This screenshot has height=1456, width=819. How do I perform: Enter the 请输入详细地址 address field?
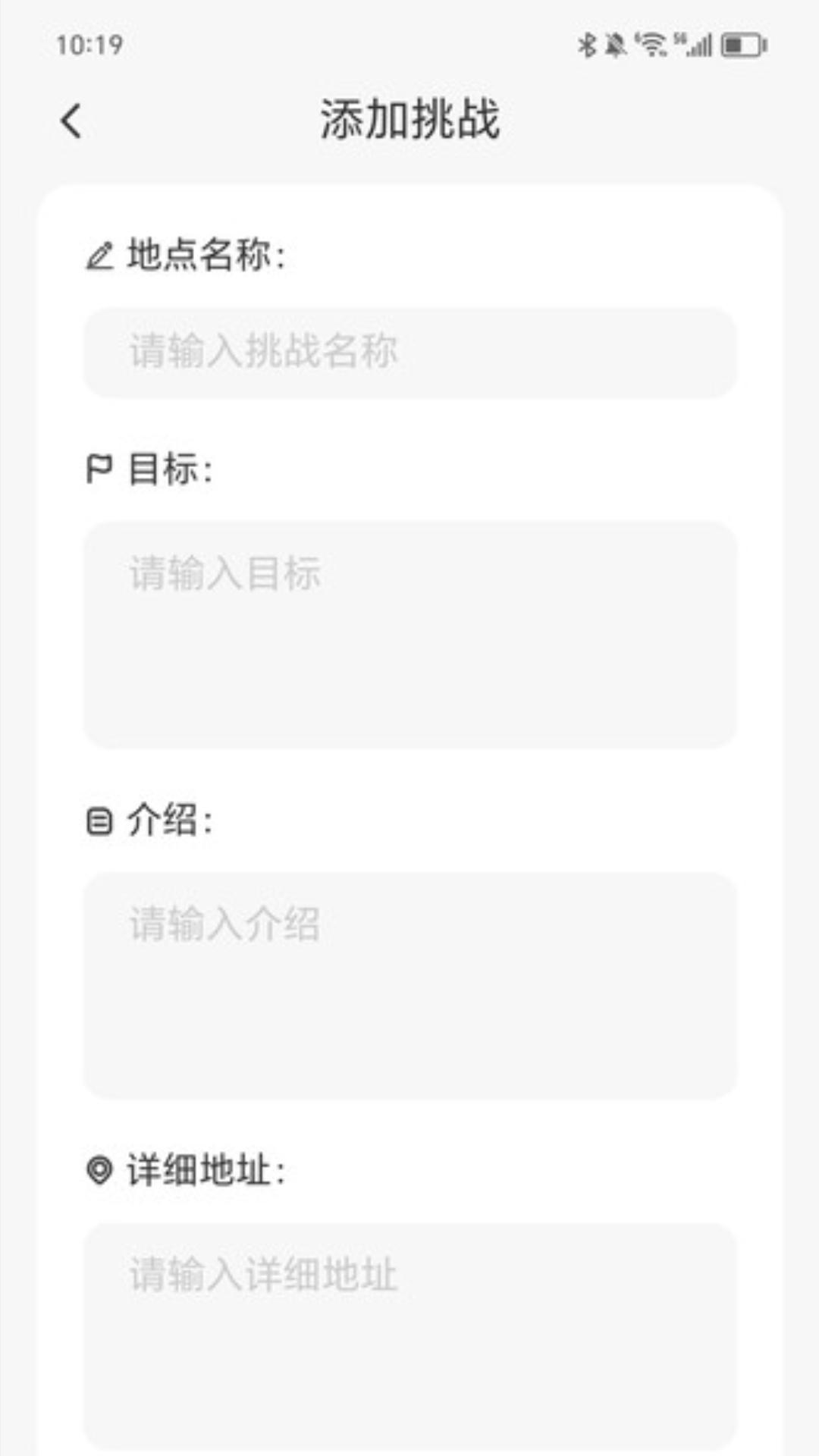tap(409, 1335)
